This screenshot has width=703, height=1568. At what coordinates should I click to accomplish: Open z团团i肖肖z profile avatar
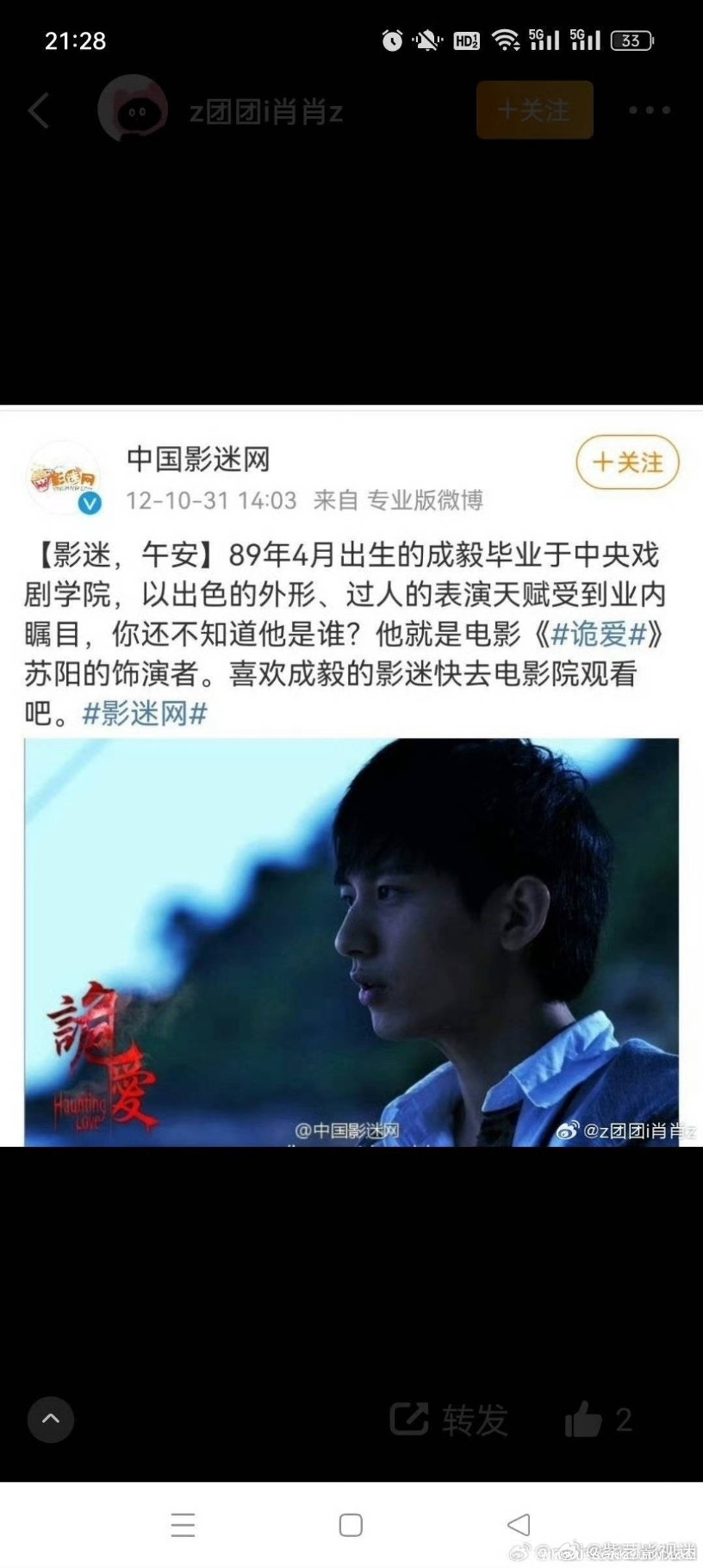[x=132, y=110]
